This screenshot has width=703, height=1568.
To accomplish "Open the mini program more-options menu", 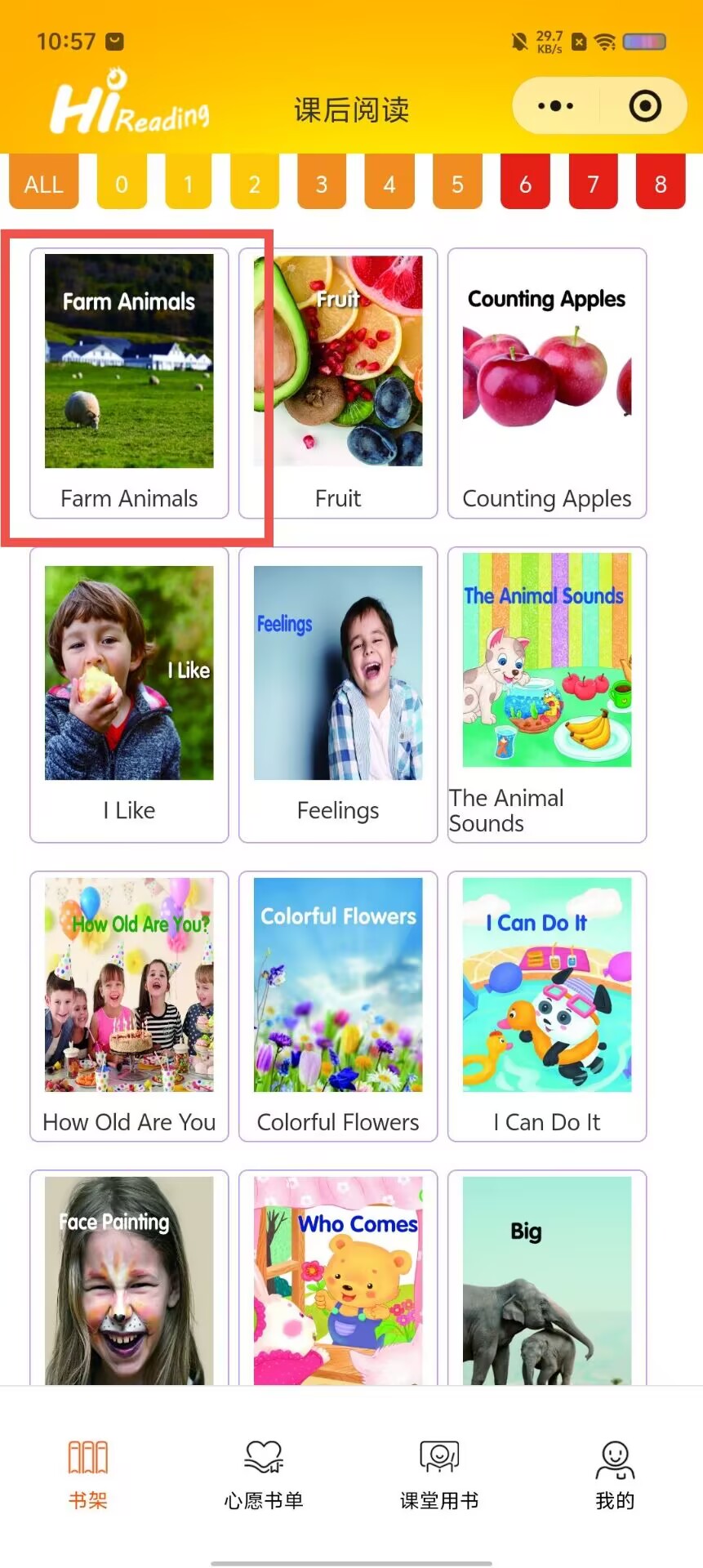I will click(556, 106).
